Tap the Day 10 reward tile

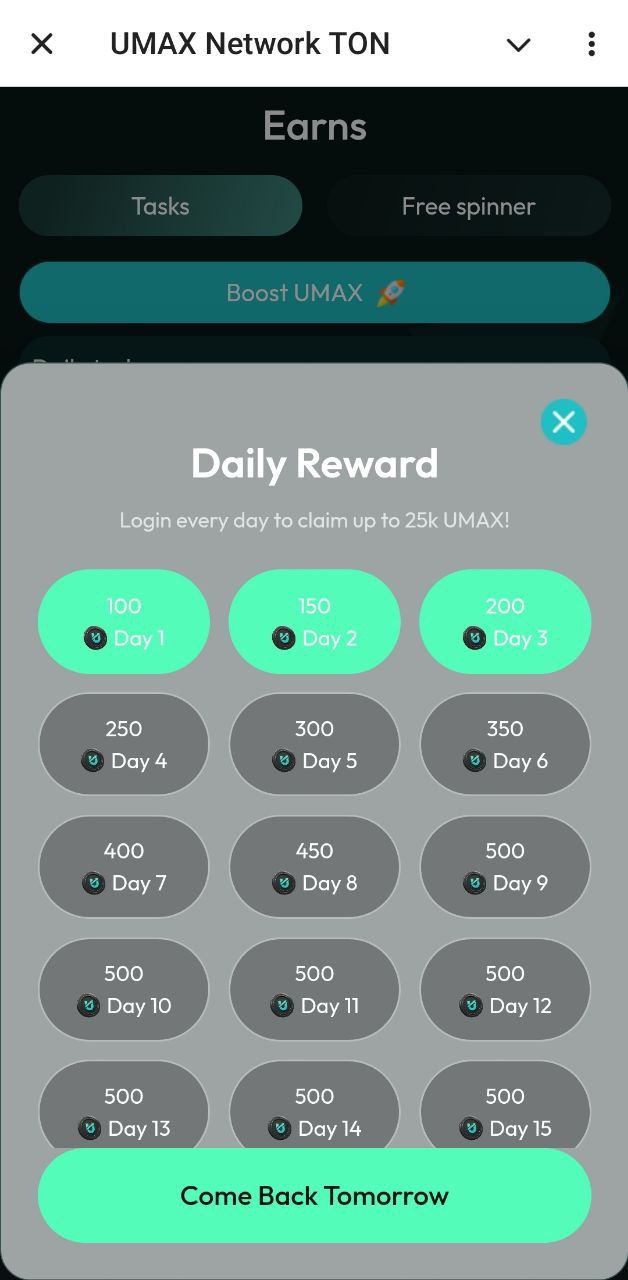click(124, 989)
